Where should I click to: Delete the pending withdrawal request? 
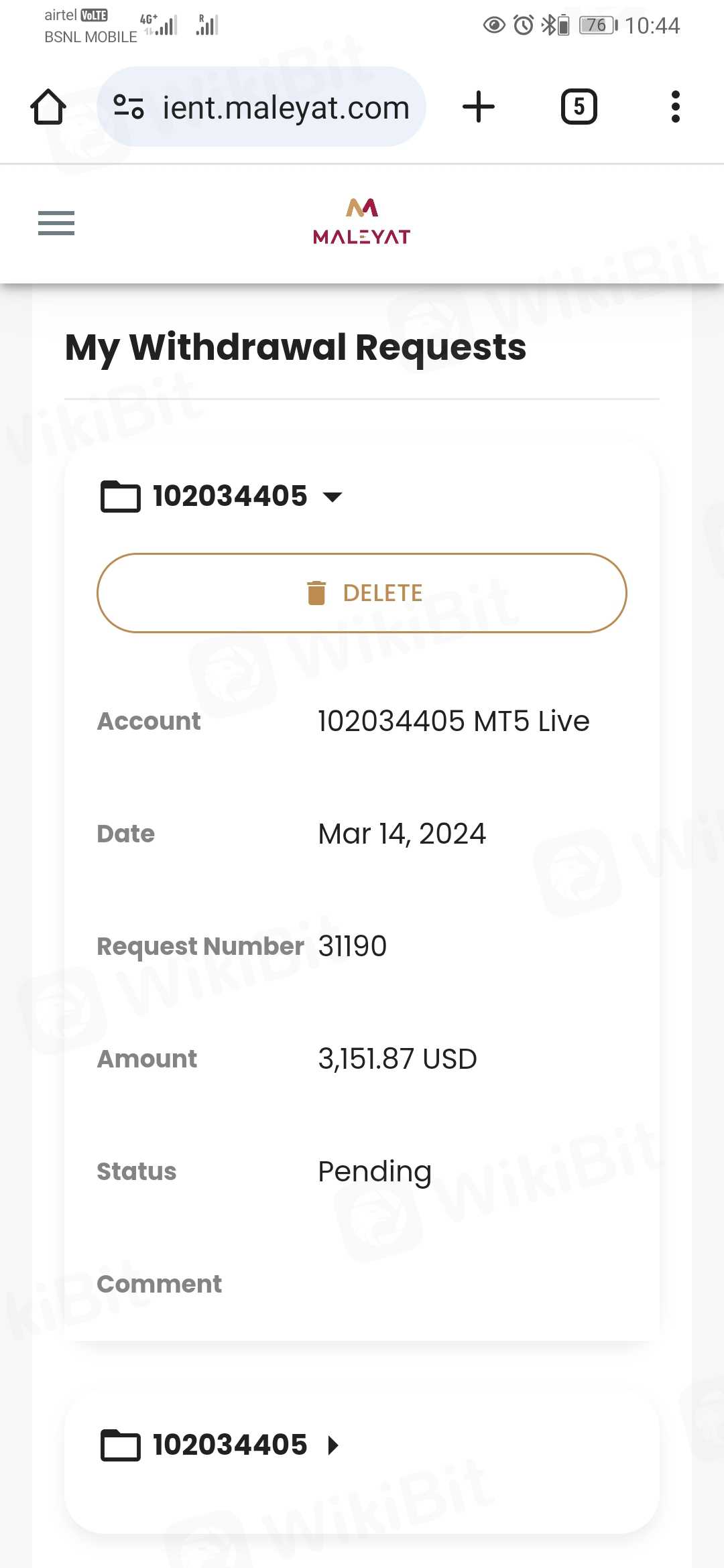tap(362, 593)
